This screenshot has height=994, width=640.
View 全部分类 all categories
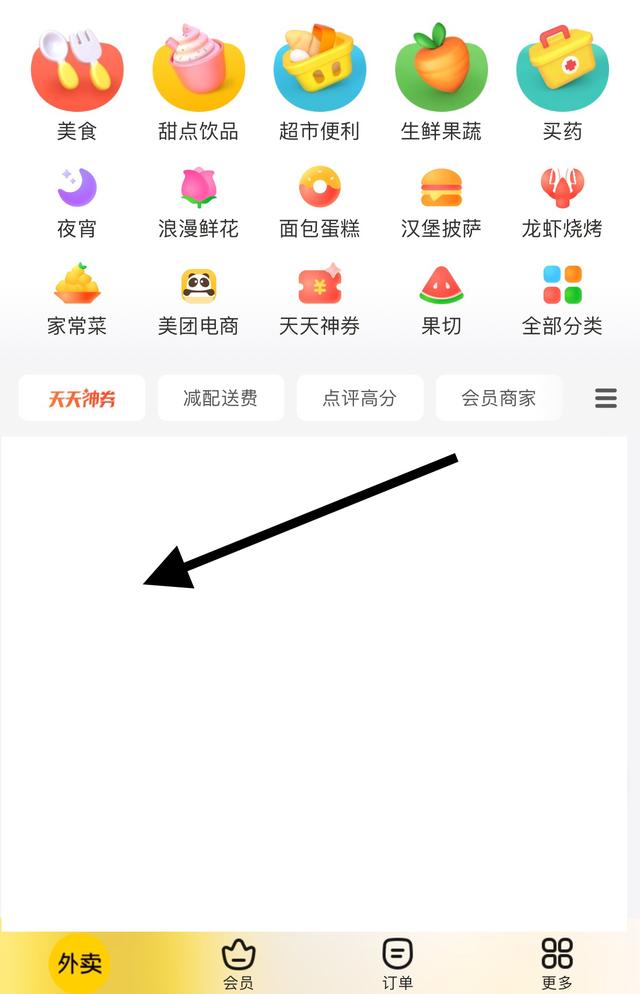pyautogui.click(x=562, y=299)
